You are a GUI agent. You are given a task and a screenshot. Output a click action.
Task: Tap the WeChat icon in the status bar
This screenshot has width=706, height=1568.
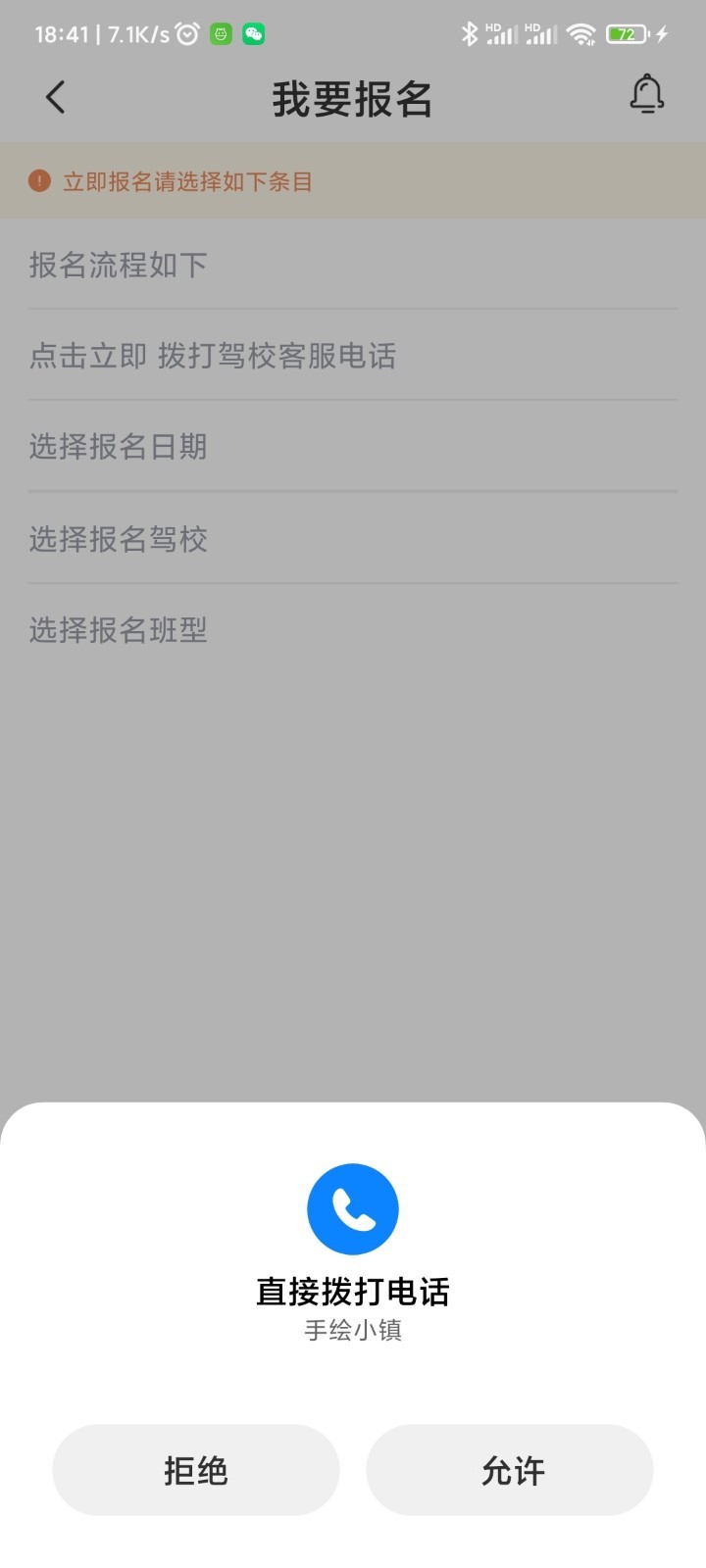[253, 33]
